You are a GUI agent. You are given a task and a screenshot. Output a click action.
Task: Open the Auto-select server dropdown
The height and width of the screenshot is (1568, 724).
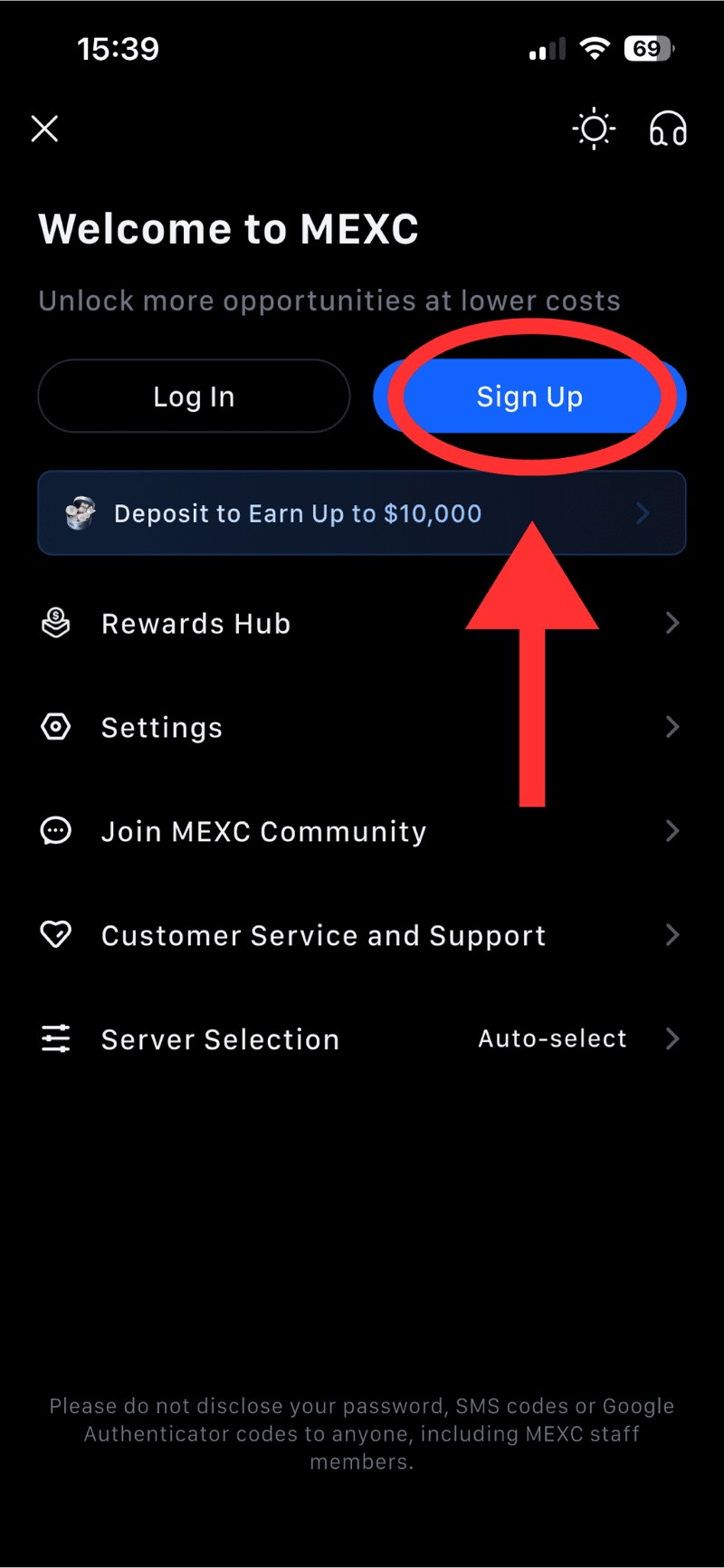[552, 1039]
